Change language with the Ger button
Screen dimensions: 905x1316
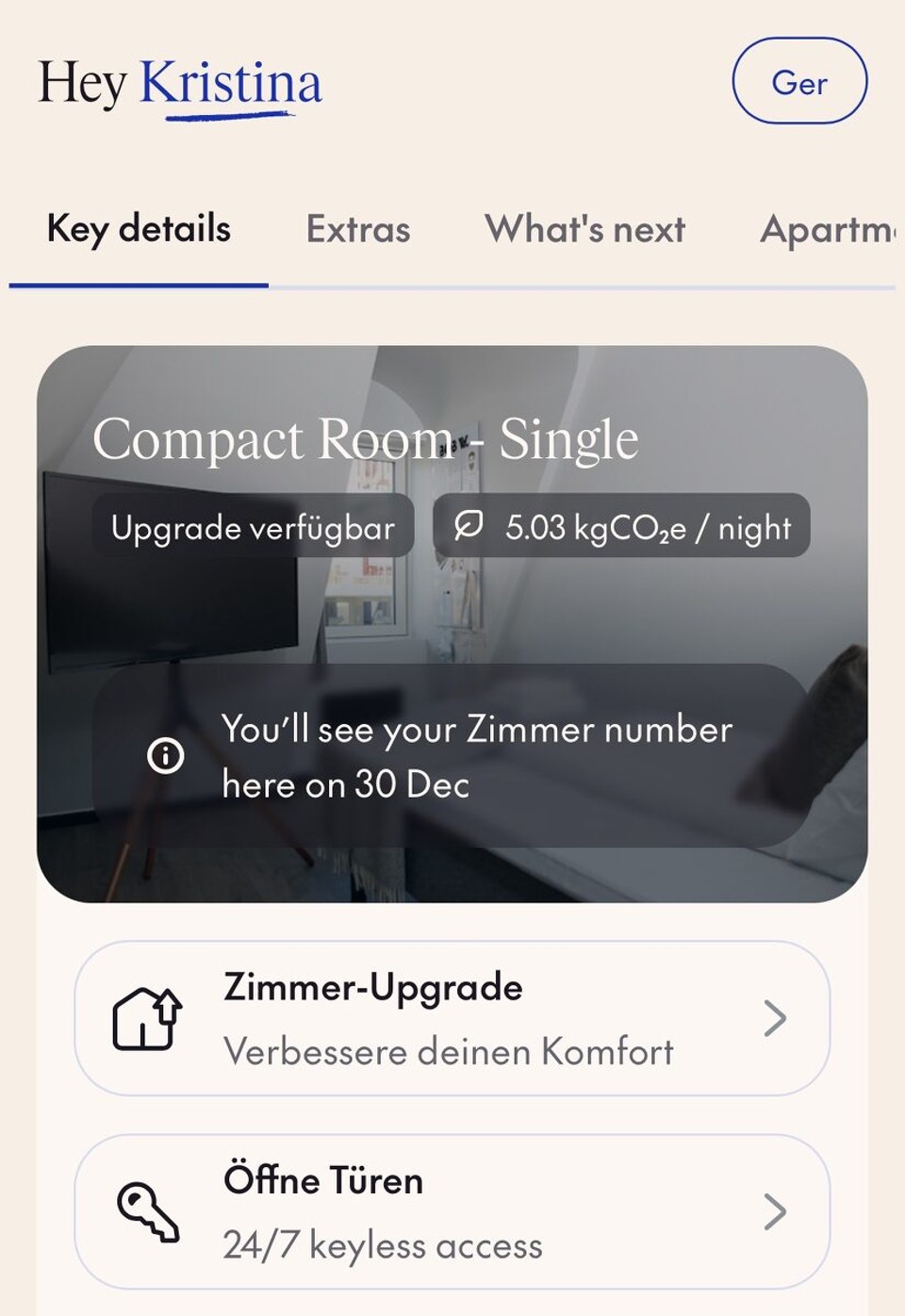click(x=798, y=82)
